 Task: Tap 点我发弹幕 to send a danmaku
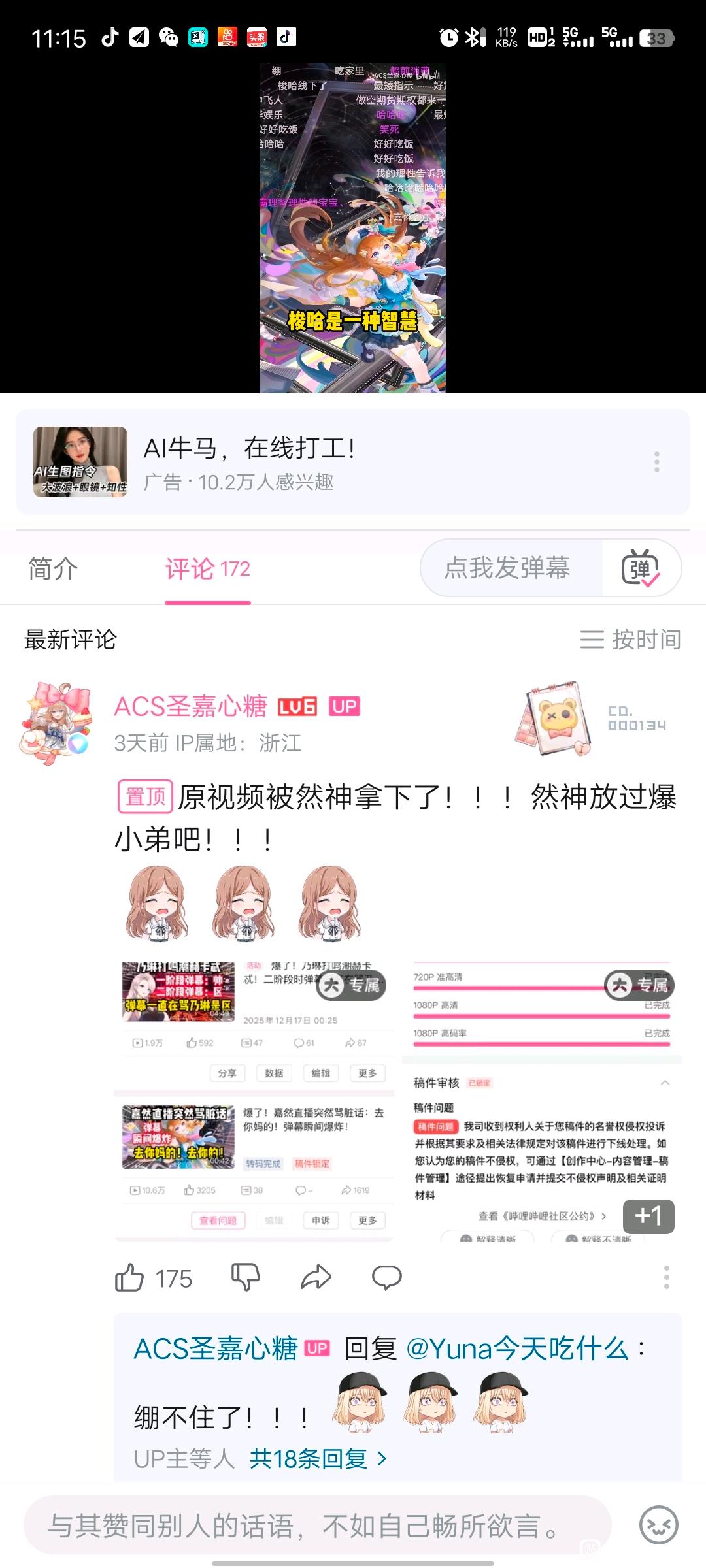[507, 568]
